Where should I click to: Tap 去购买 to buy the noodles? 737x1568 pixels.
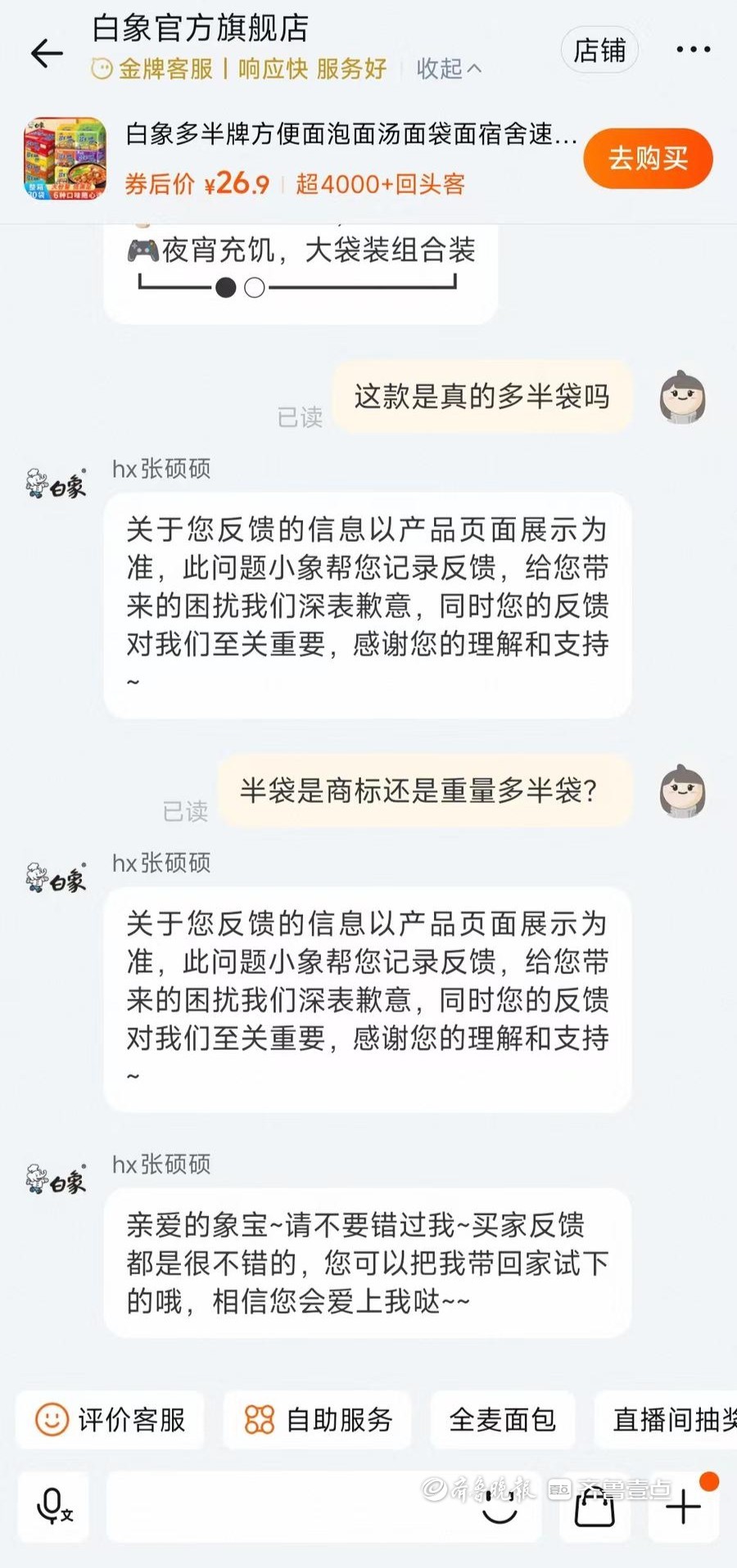pyautogui.click(x=647, y=158)
